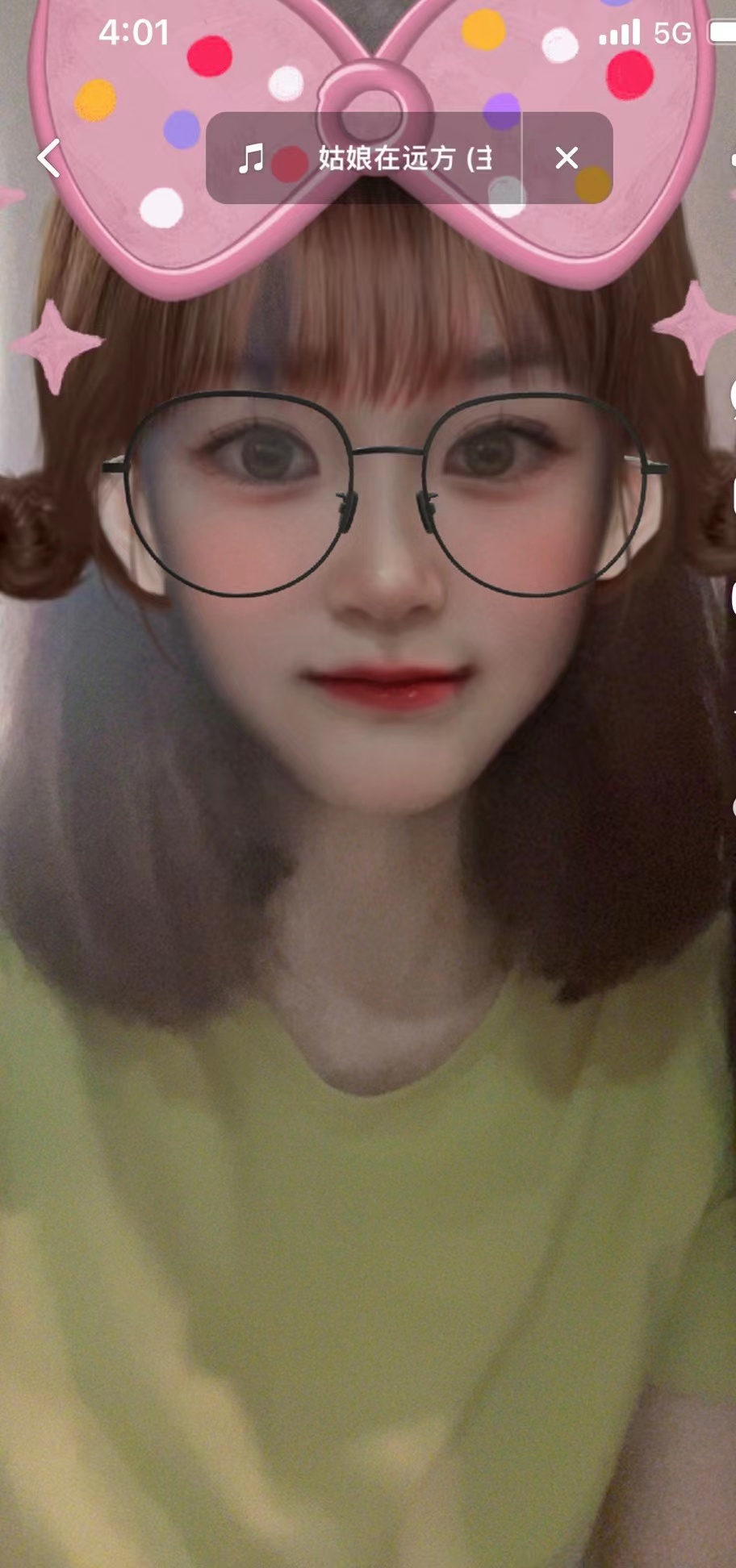This screenshot has height=1568, width=736.
Task: Remove the selected music track
Action: click(x=567, y=158)
